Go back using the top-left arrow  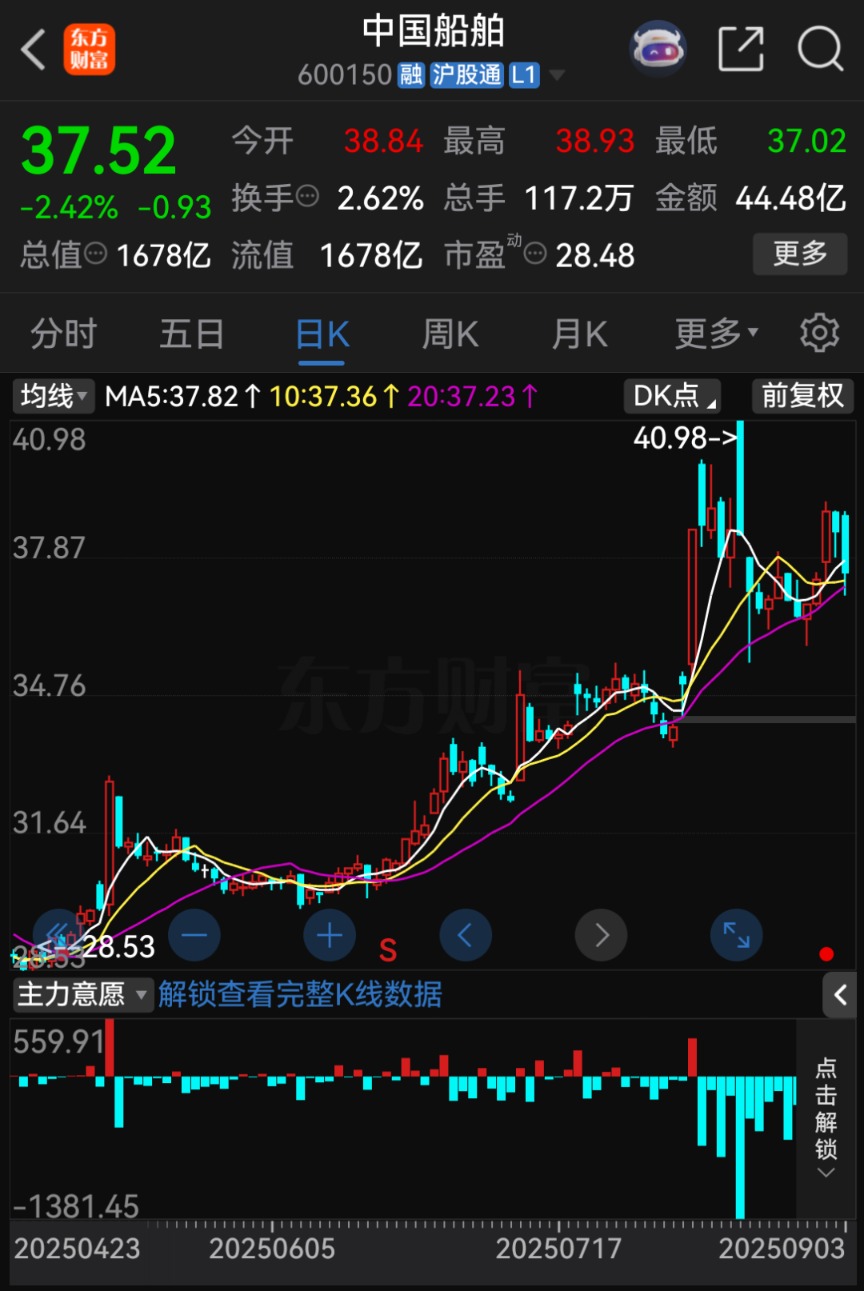coord(33,49)
